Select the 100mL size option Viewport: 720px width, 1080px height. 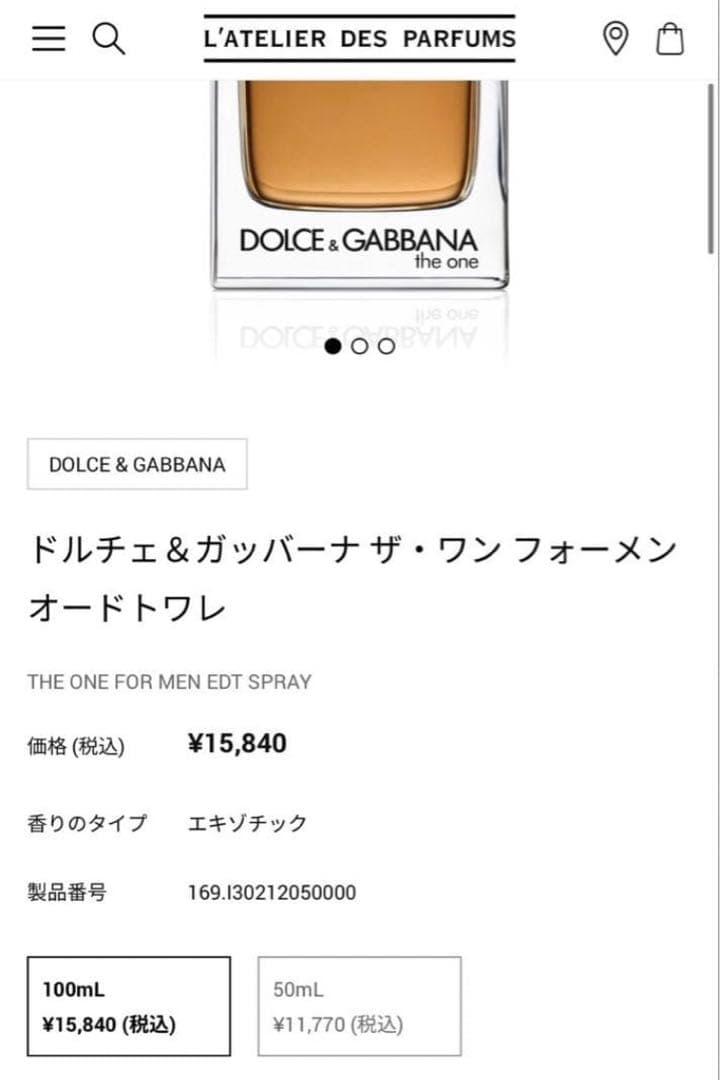click(128, 1004)
